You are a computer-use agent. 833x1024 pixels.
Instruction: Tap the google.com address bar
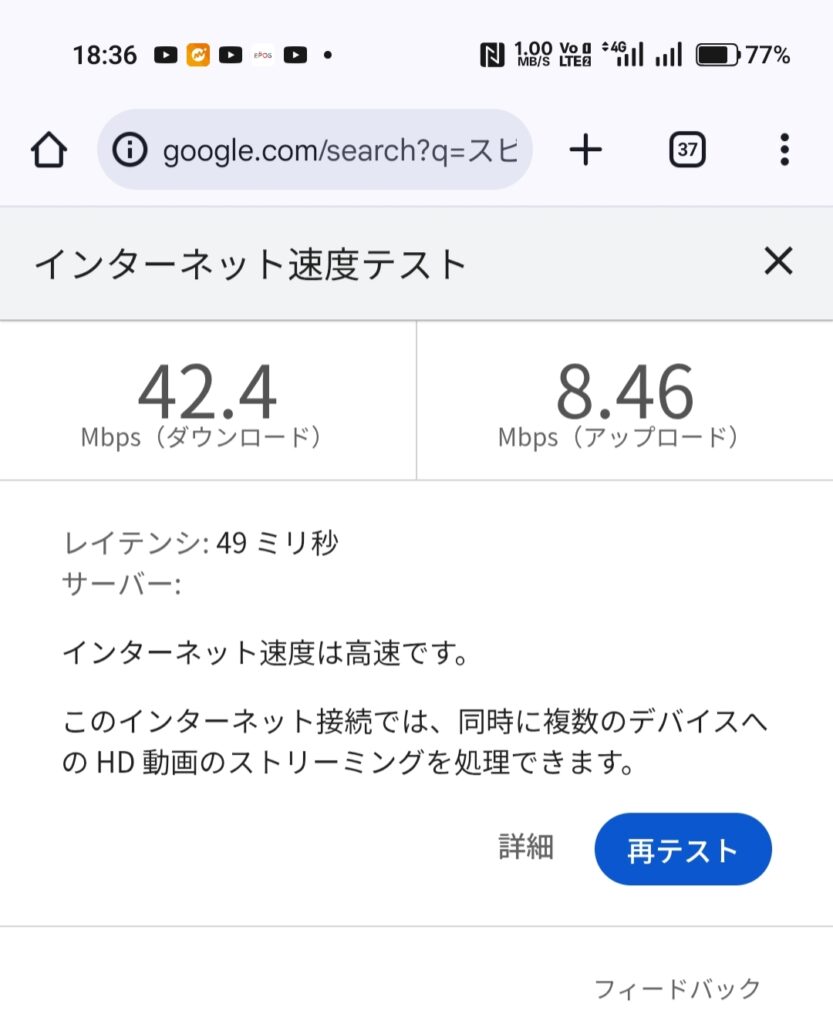point(340,151)
